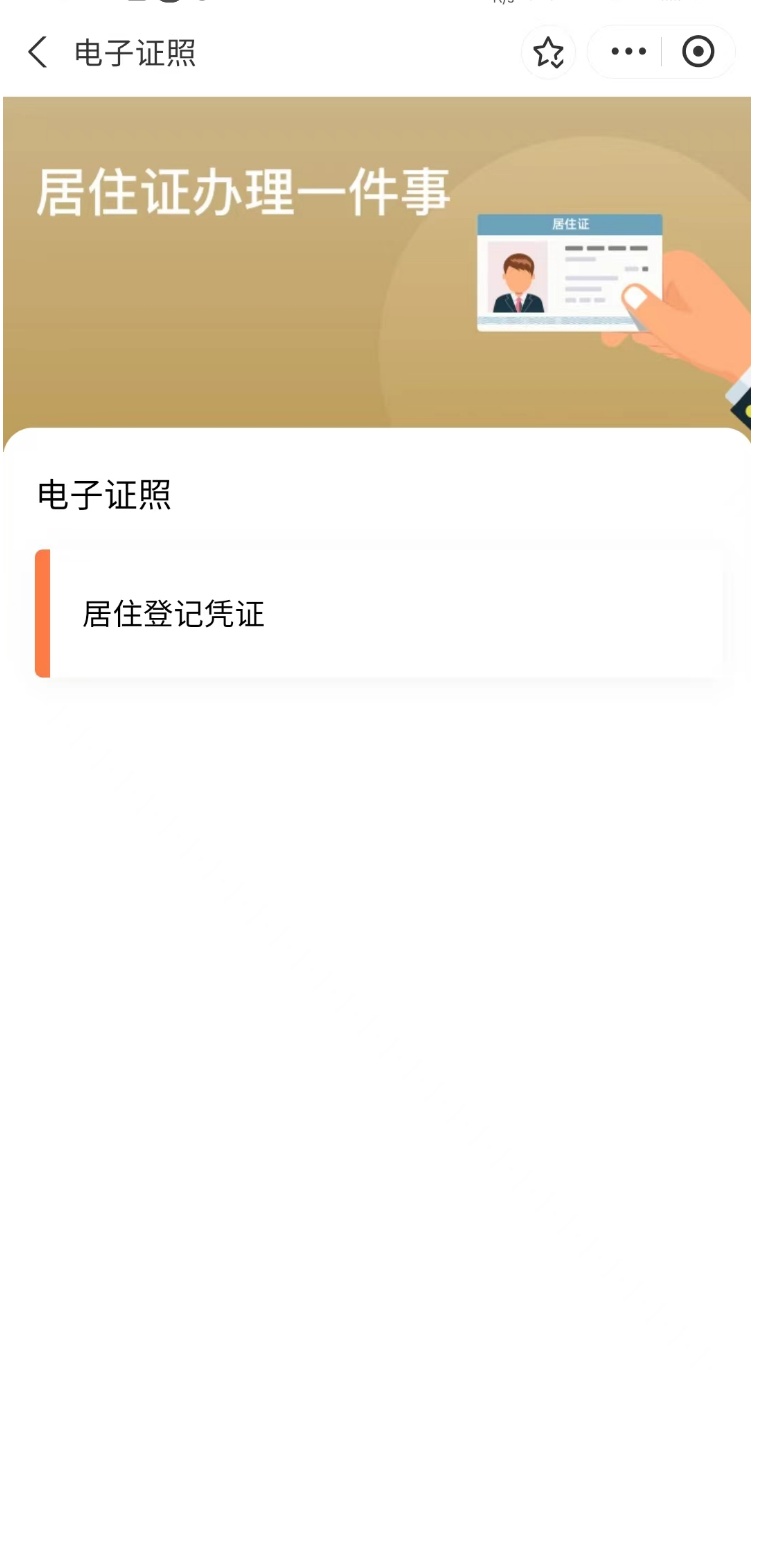Go back from 电子证照 page

pos(38,52)
